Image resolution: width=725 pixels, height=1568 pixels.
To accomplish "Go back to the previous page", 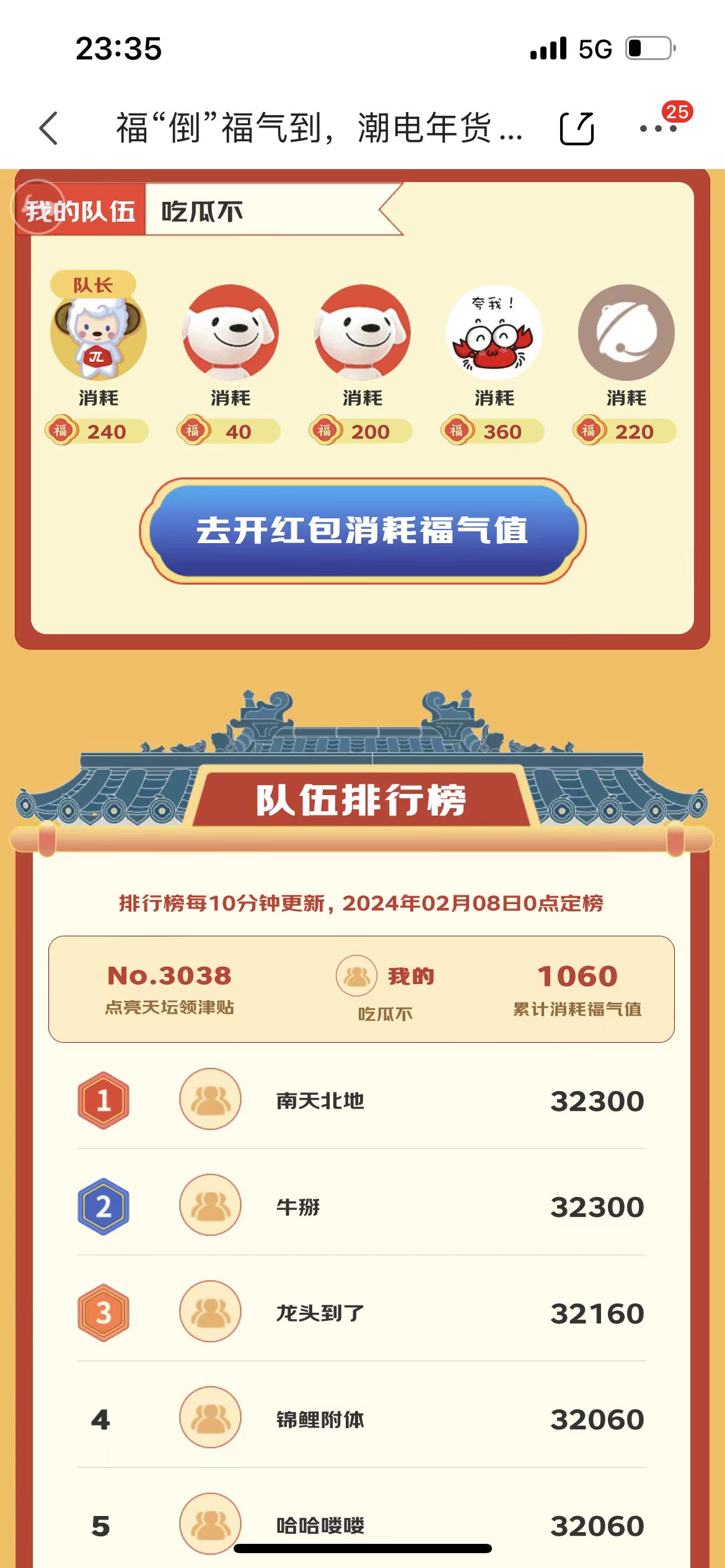I will coord(48,128).
